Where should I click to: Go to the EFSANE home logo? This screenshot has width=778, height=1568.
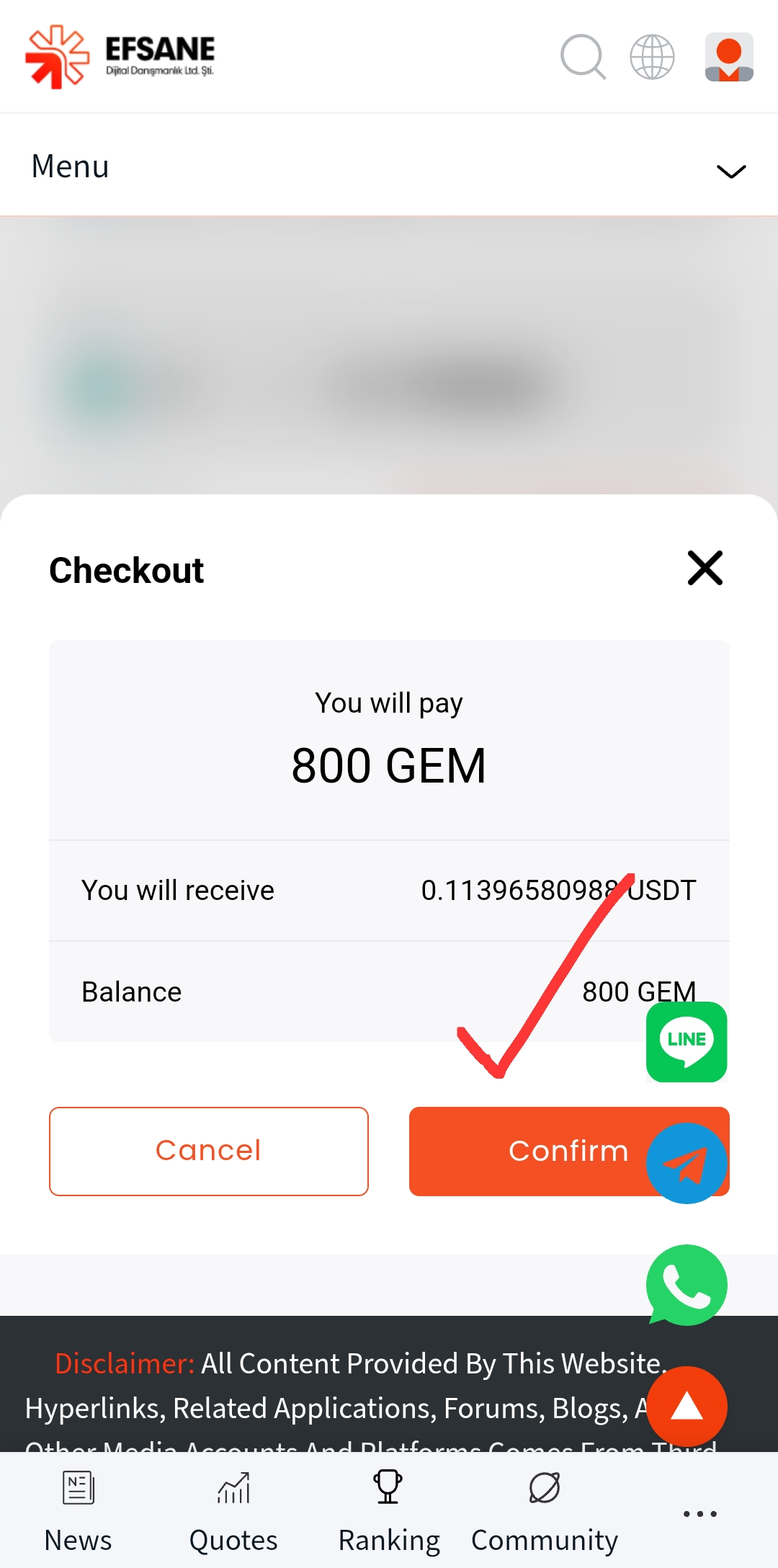pyautogui.click(x=120, y=57)
